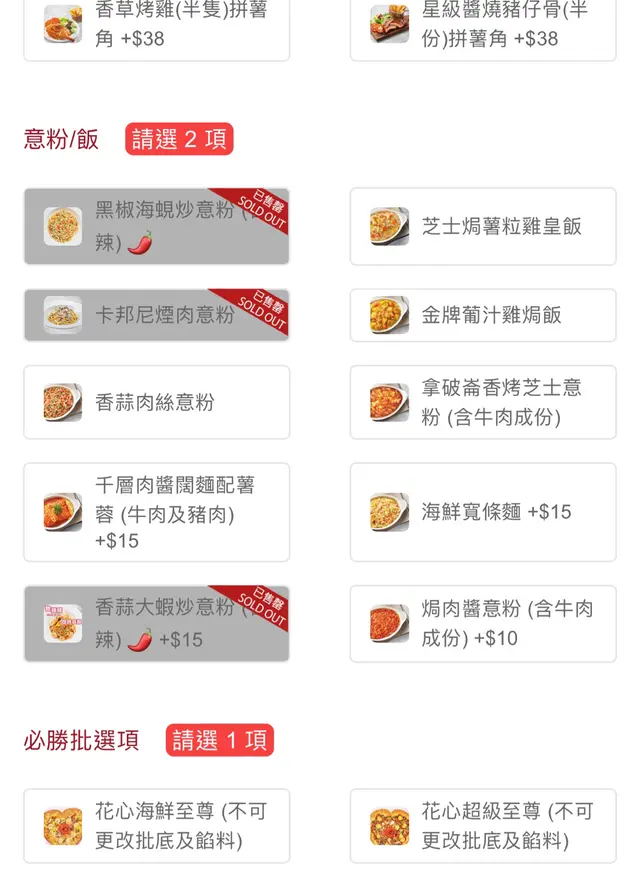Image resolution: width=640 pixels, height=884 pixels.
Task: Pick 金牌葡汁雞焗飯
Action: 483,315
